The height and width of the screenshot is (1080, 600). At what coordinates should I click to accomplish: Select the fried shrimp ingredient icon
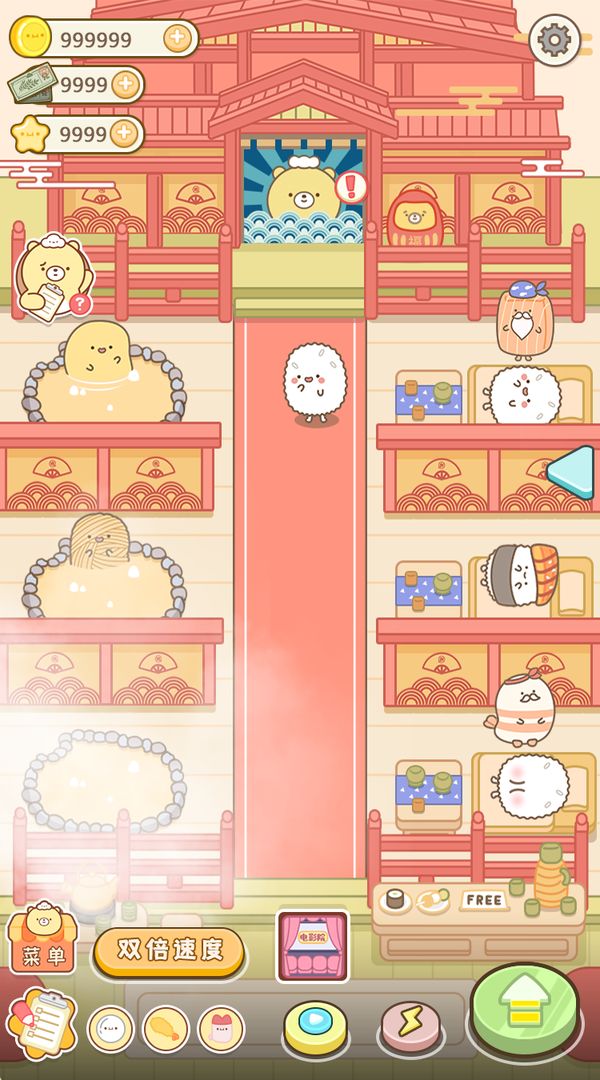[x=165, y=1028]
